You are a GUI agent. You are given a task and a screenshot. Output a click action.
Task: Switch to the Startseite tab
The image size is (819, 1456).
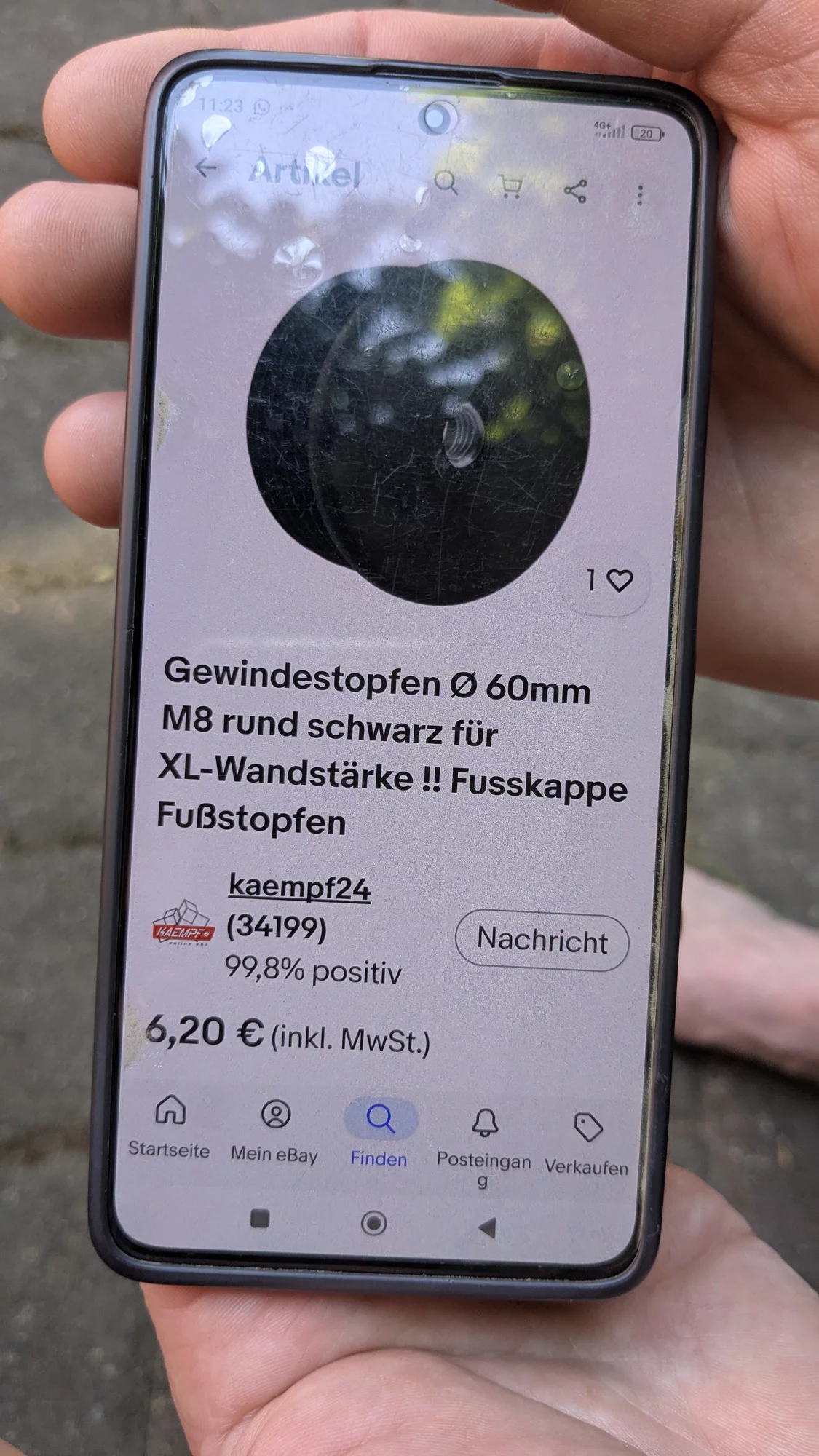pos(170,1125)
